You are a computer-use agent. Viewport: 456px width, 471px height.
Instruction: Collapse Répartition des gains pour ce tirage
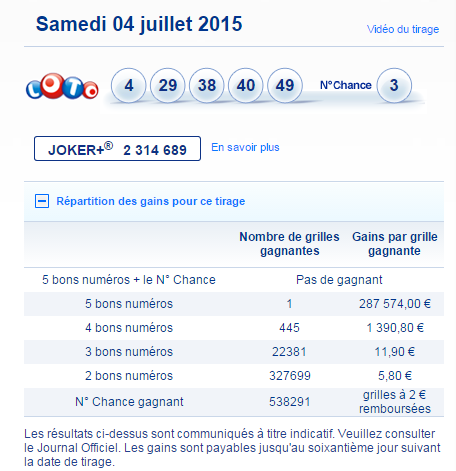tap(42, 201)
